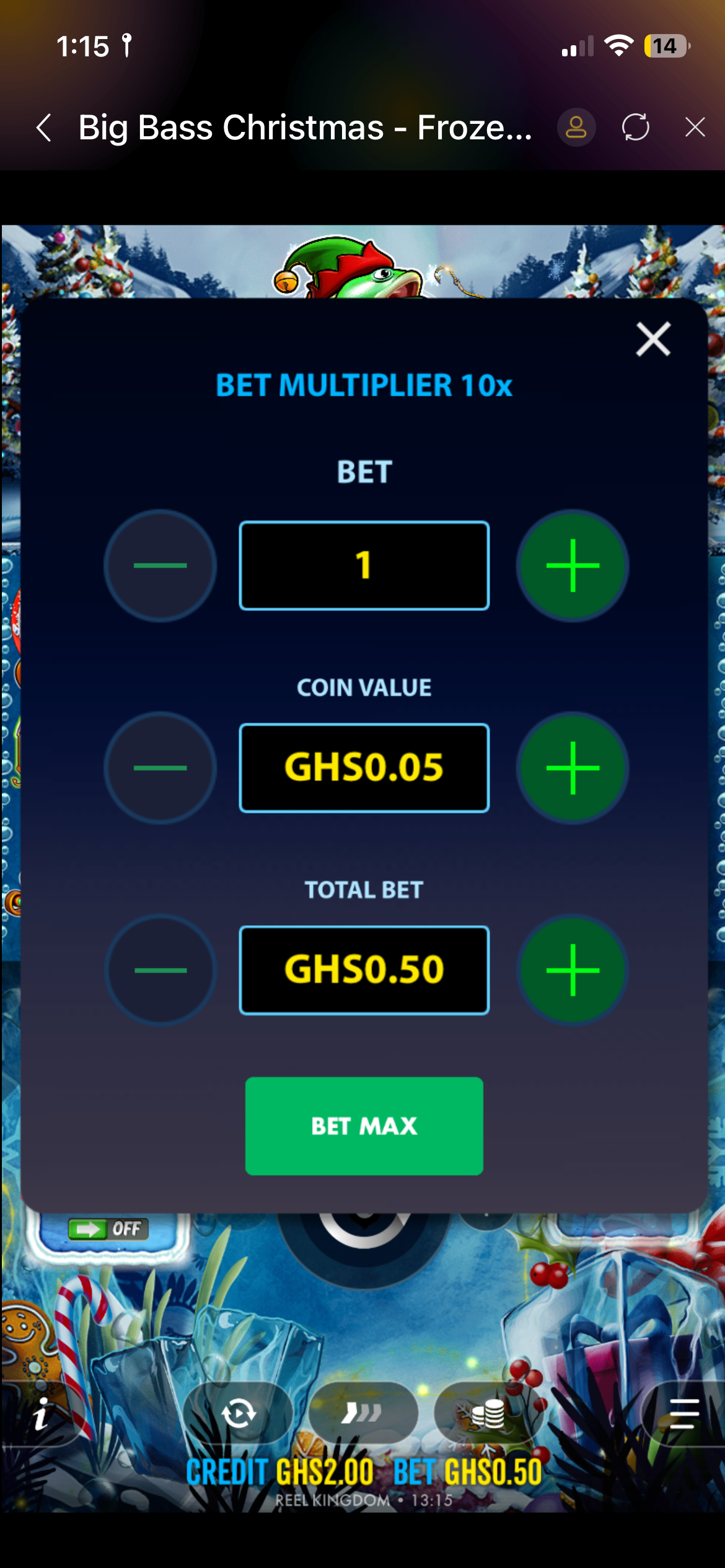Reload the game with the refresh icon
This screenshot has width=725, height=1568.
[x=636, y=128]
